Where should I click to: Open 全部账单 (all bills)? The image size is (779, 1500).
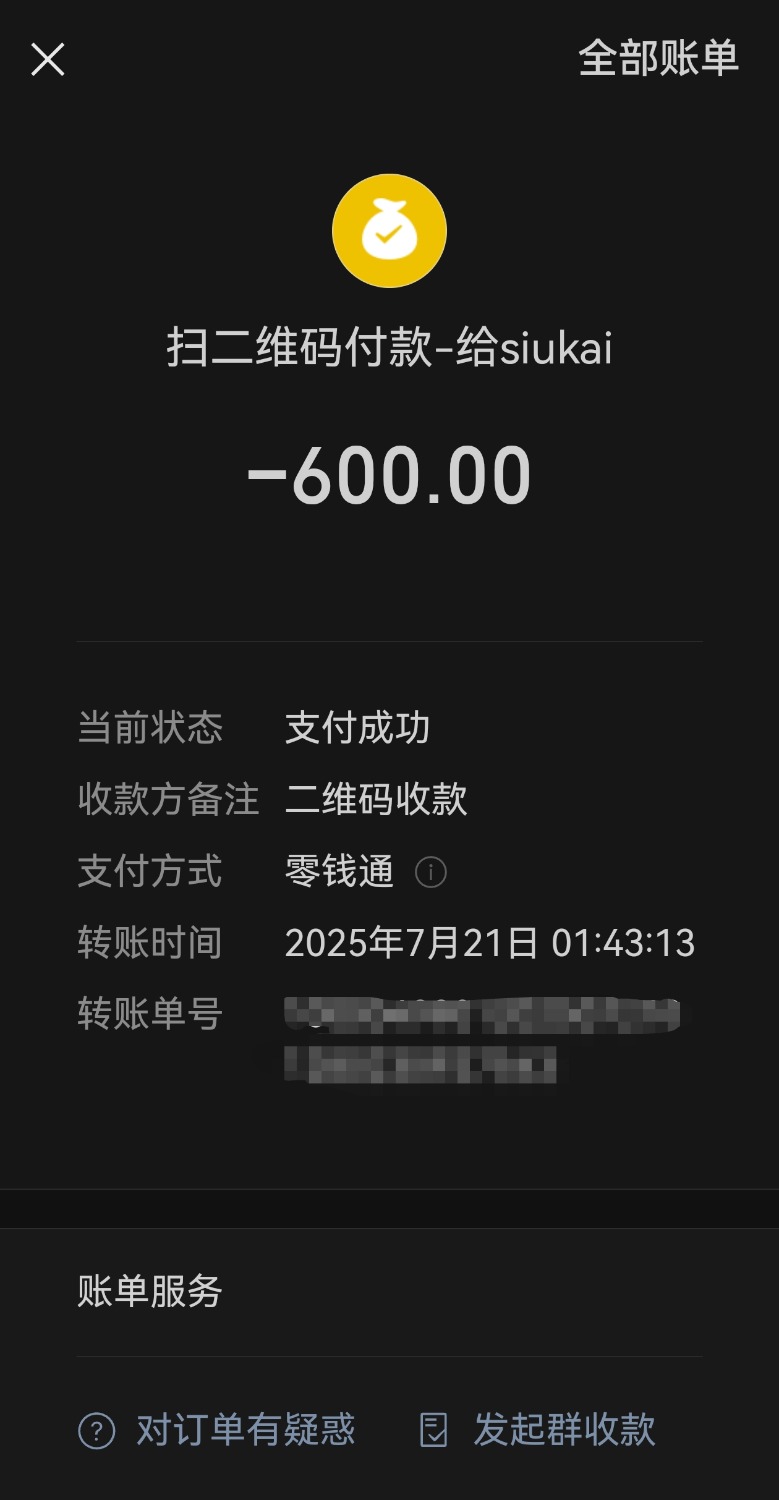click(658, 58)
